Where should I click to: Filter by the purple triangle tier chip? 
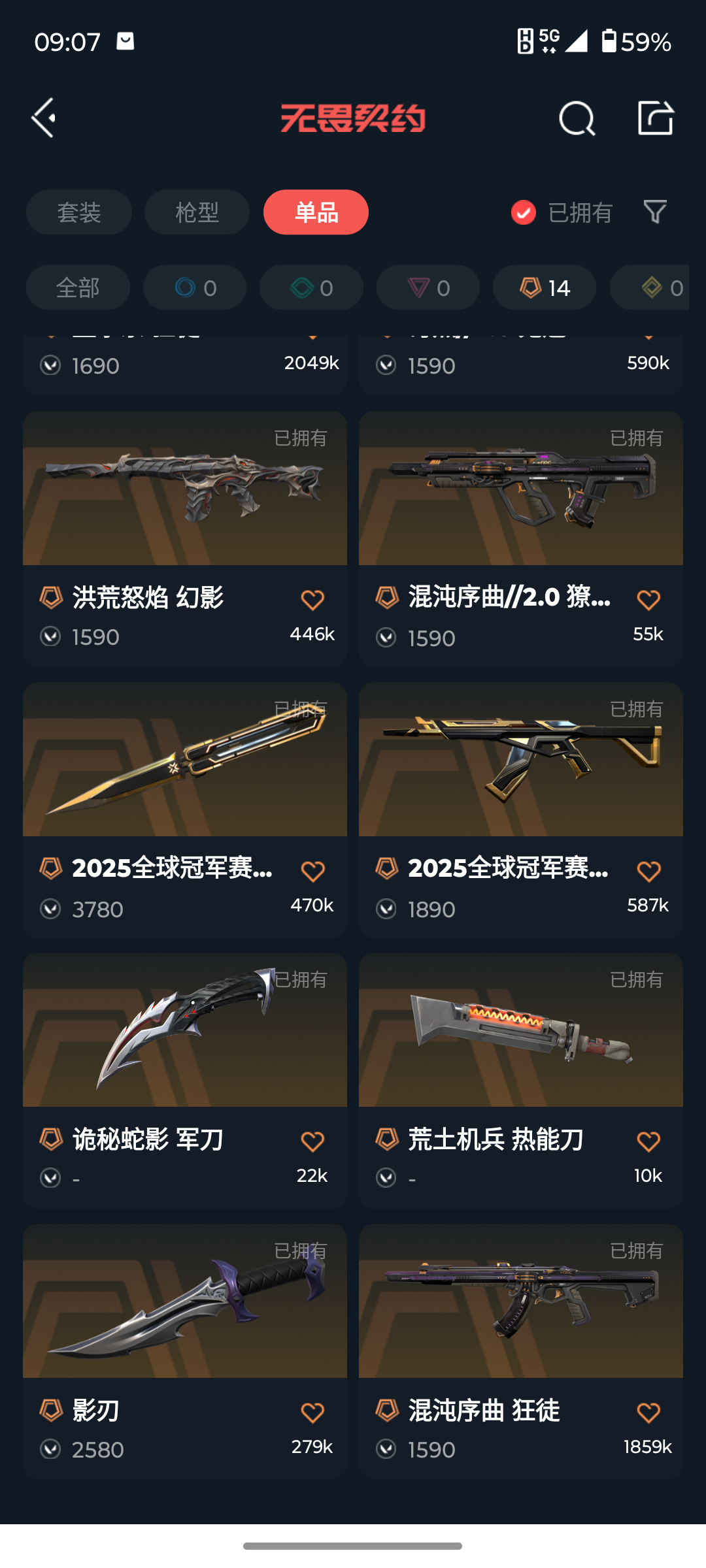coord(428,287)
